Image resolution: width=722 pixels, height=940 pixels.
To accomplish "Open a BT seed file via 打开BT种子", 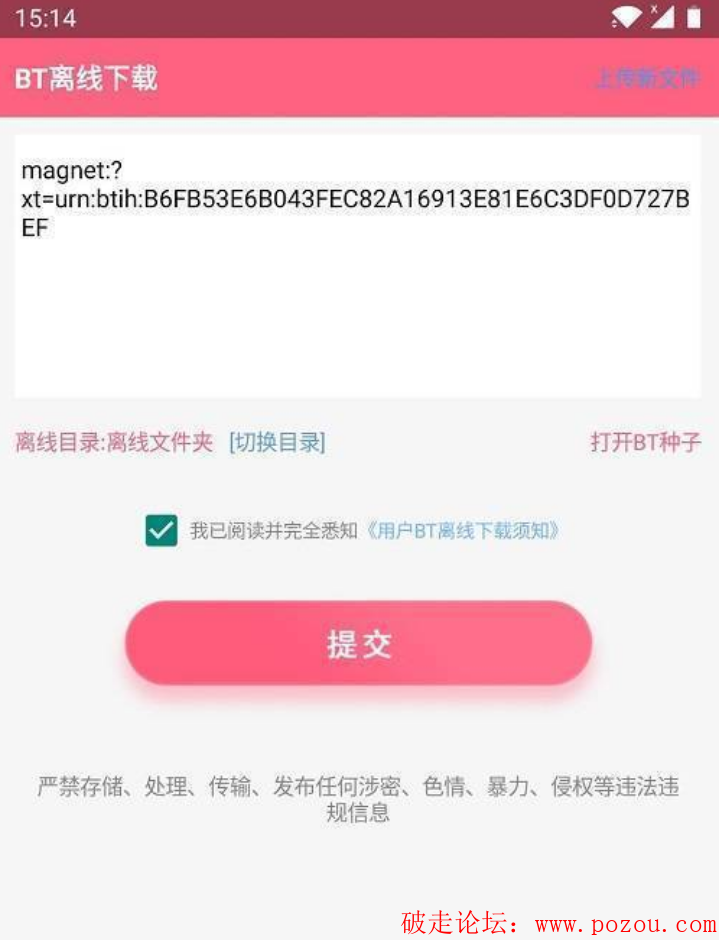I will point(645,442).
